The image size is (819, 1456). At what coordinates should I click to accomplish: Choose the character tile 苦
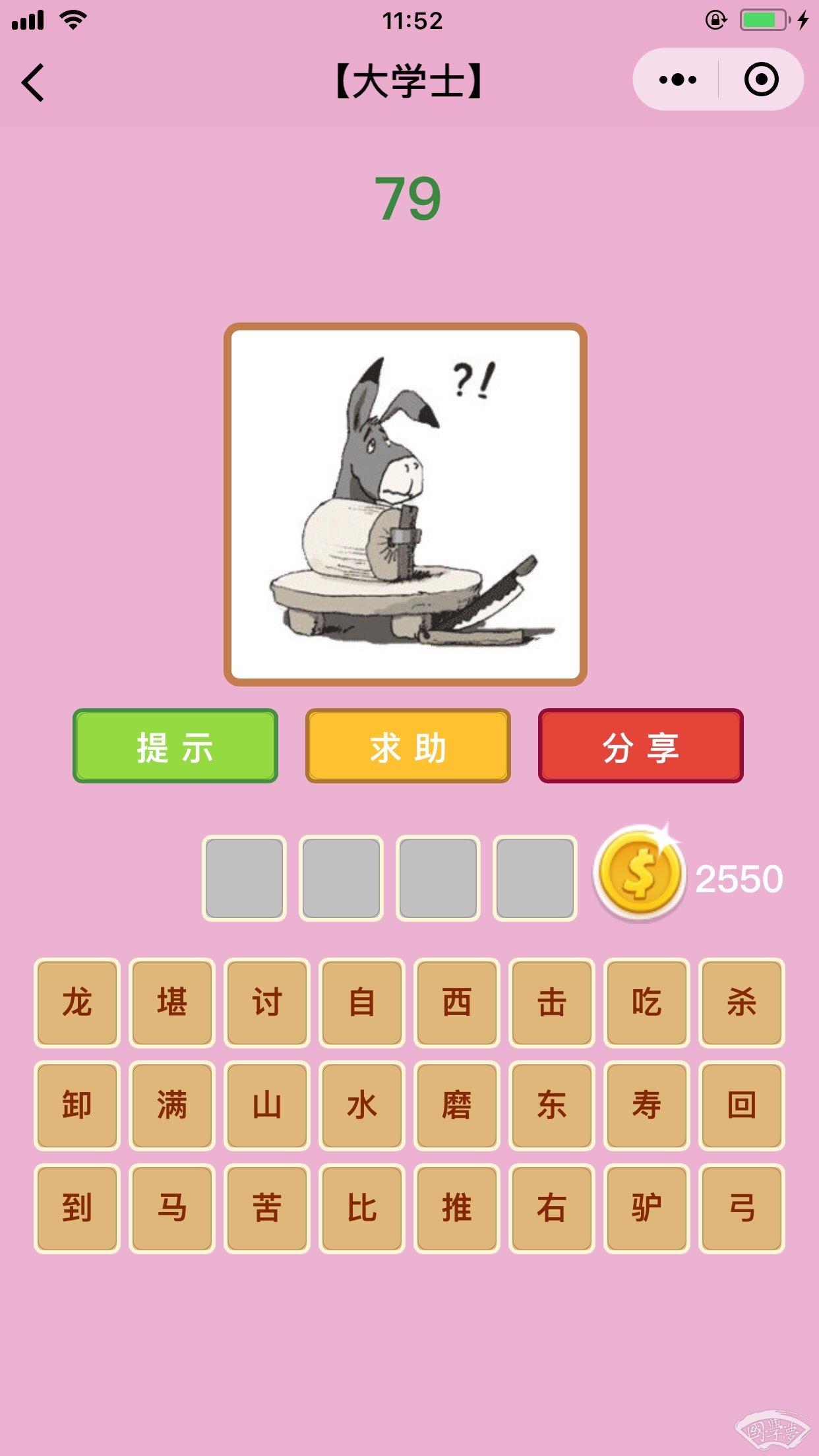(x=267, y=1209)
